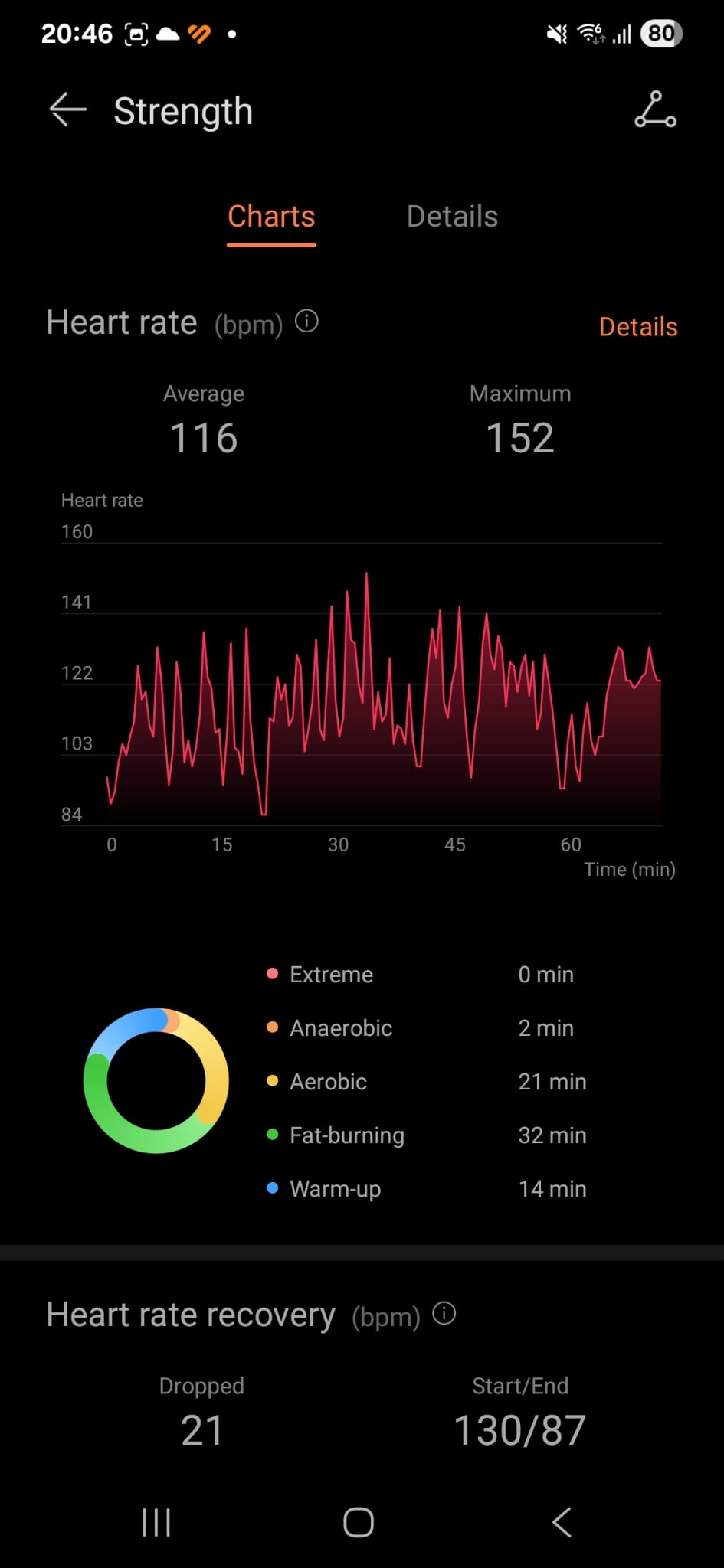
Task: Tap the system home button
Action: (359, 1522)
